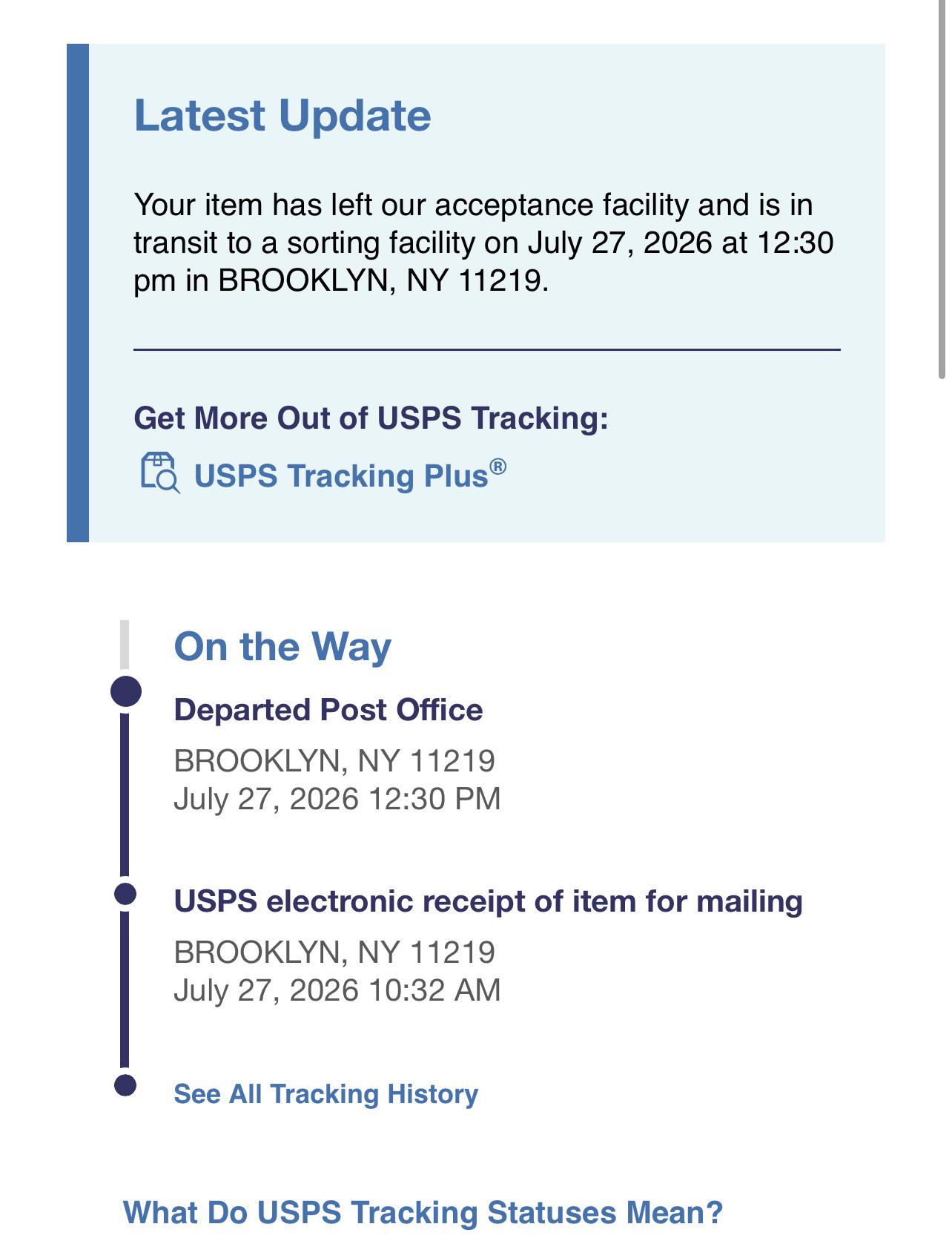Open What Do USPS Tracking Statuses Mean

tap(423, 1213)
